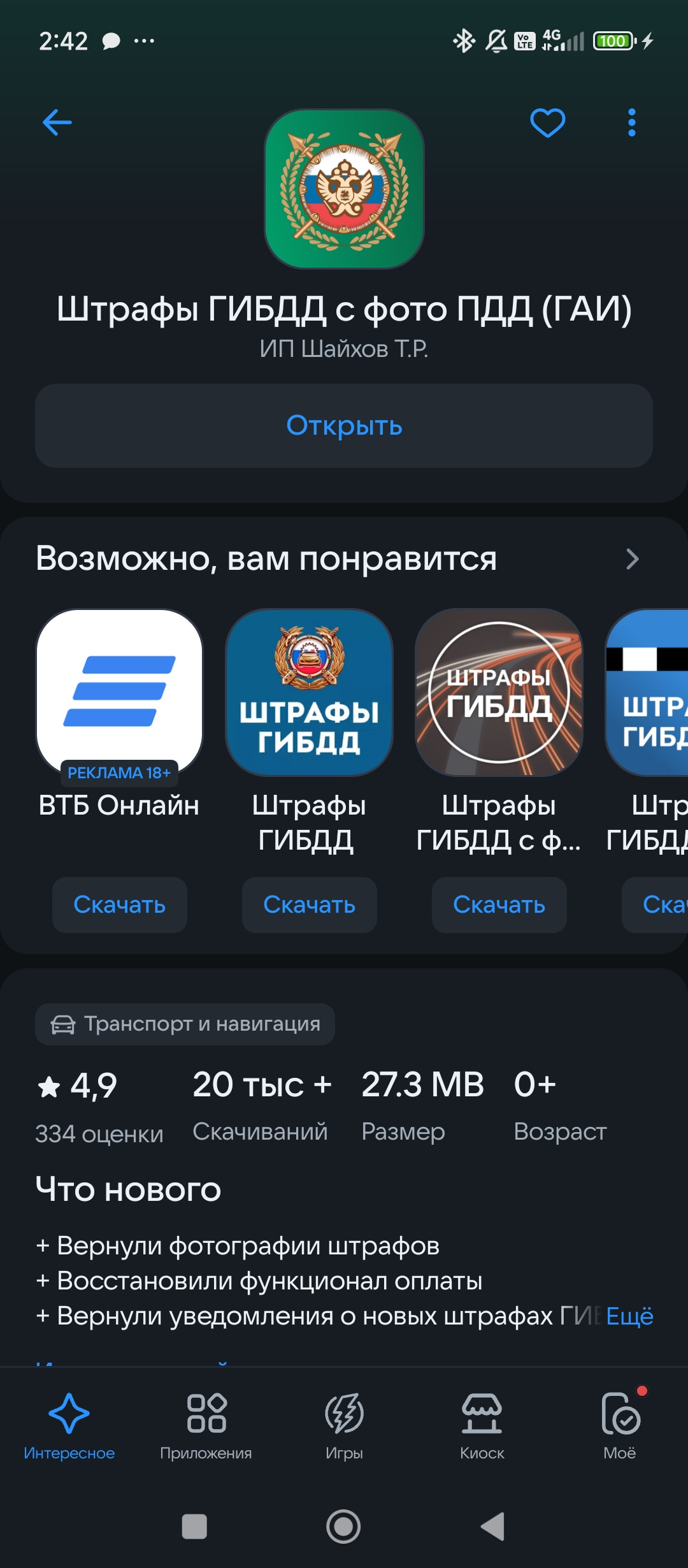Viewport: 688px width, 1568px height.
Task: Switch to the Моё tab
Action: 620,1426
